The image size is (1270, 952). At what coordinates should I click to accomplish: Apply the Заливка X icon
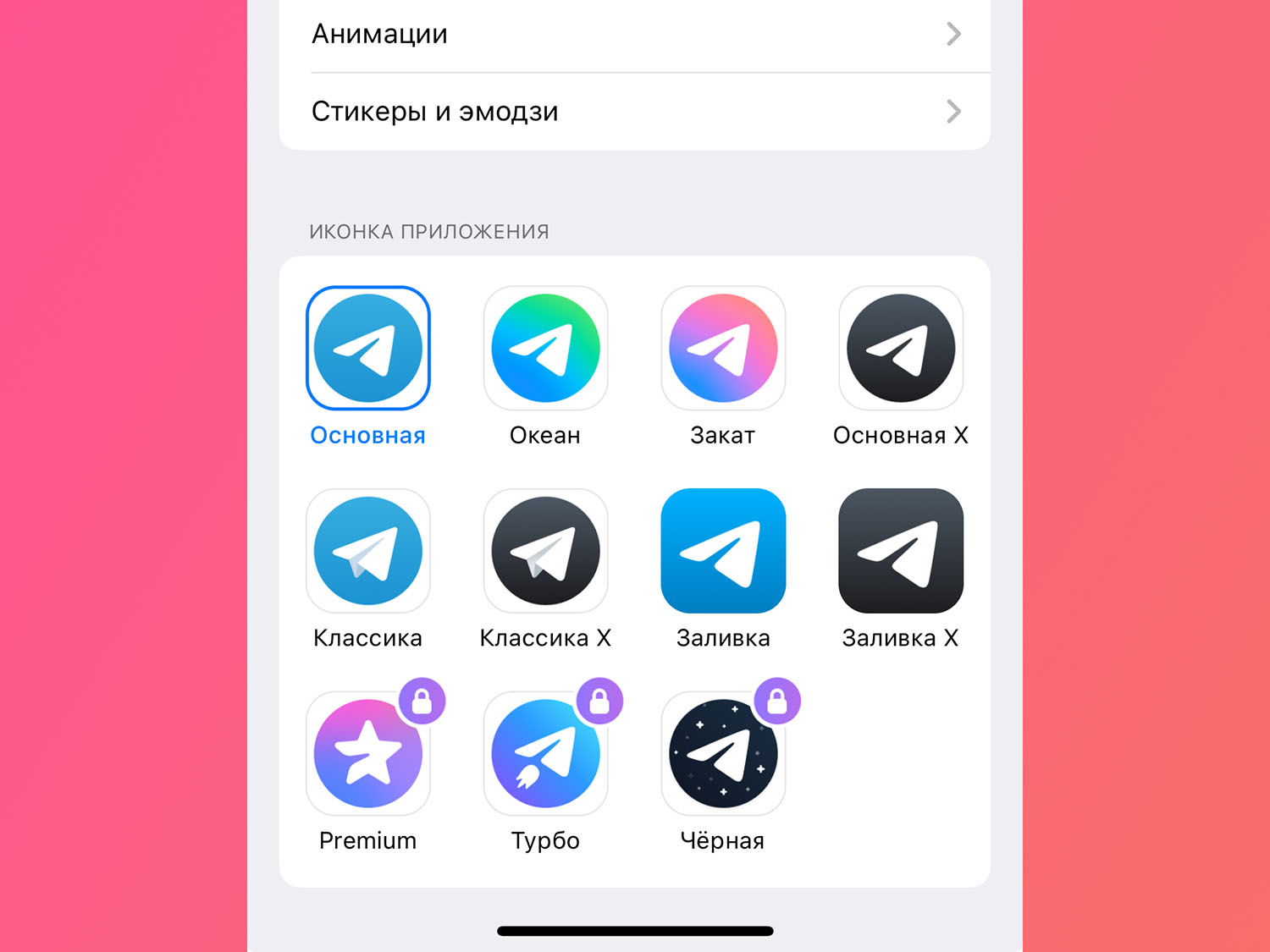tap(901, 551)
